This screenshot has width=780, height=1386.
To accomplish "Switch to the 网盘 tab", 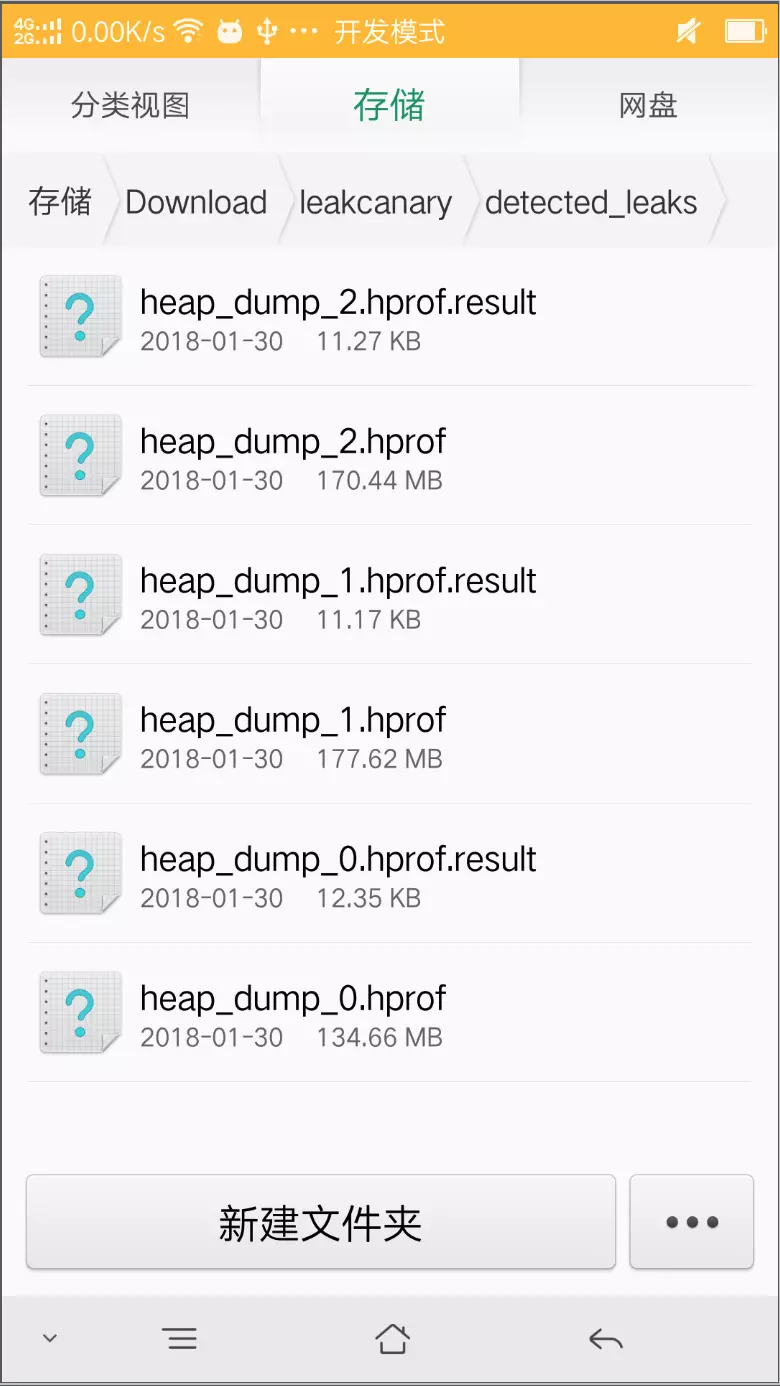I will point(648,105).
